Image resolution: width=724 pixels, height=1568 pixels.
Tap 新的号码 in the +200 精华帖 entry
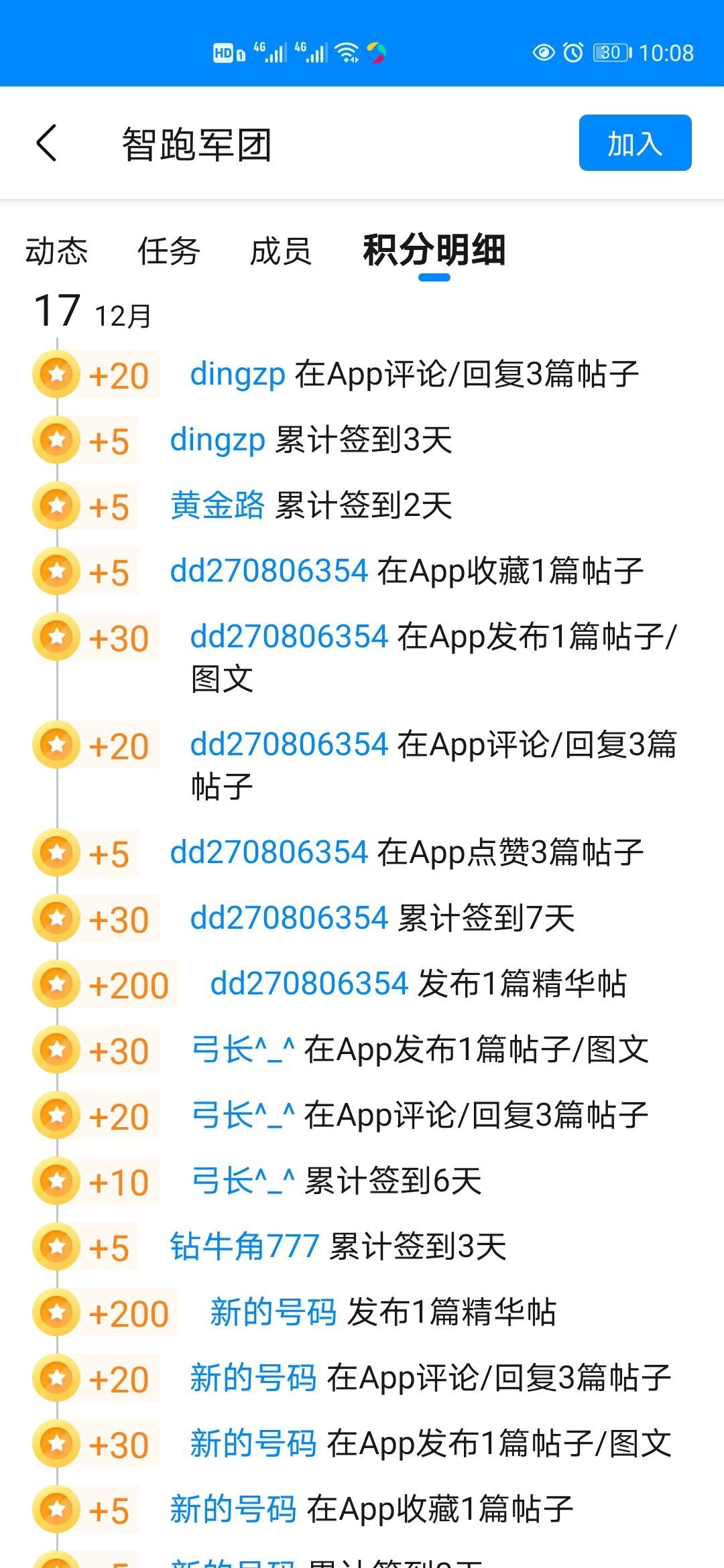click(274, 1312)
